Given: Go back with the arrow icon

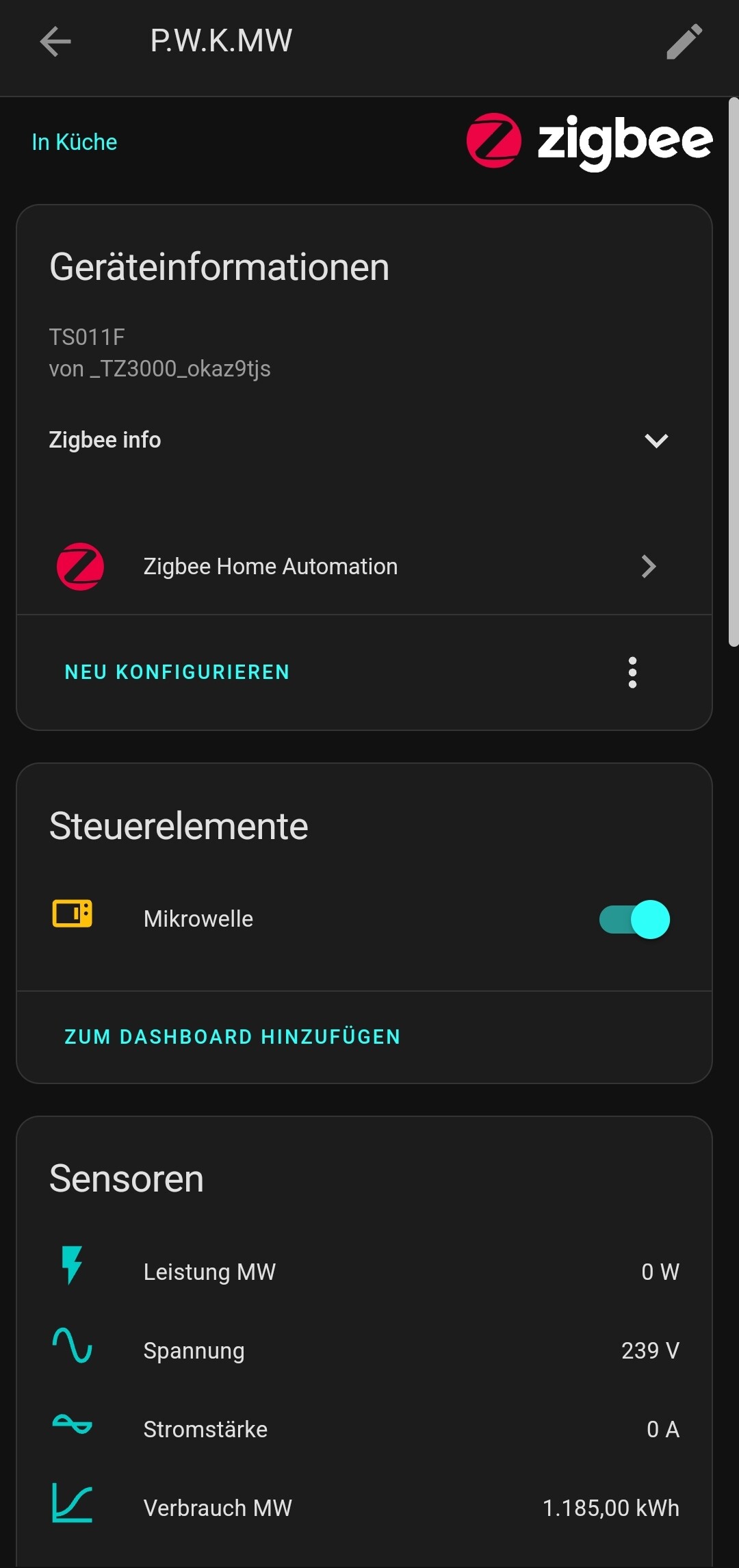Looking at the screenshot, I should [x=55, y=42].
